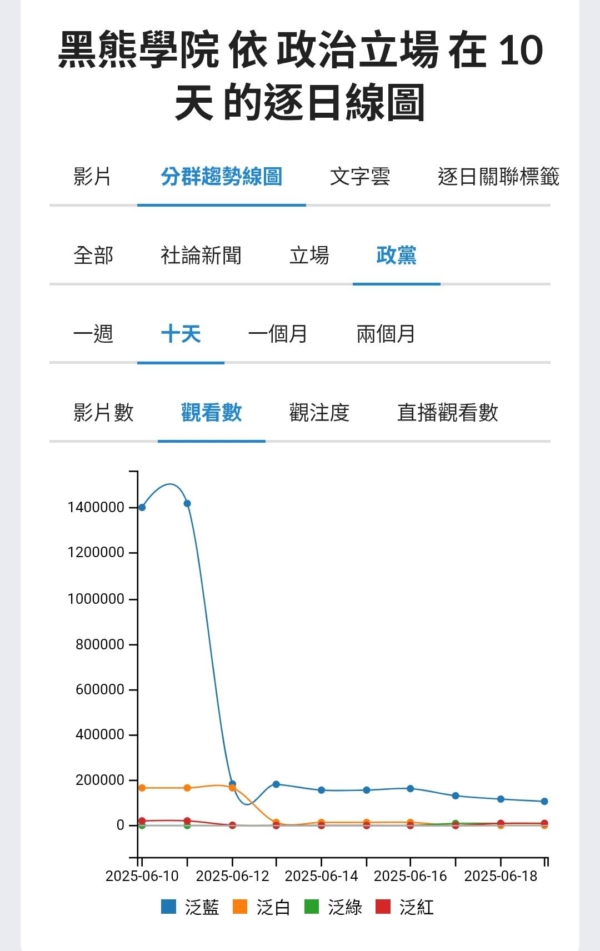This screenshot has height=951, width=600.
Task: Choose the 立場 grouping tab
Action: 309,255
